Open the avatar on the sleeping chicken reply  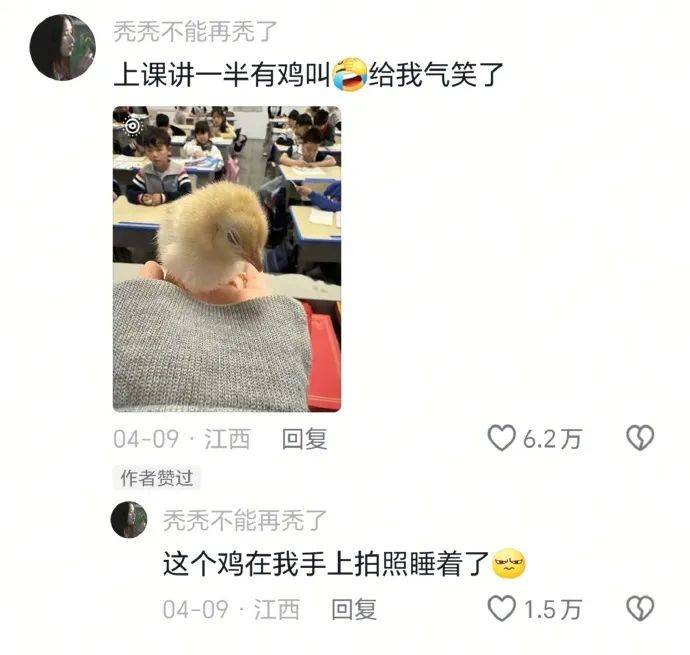click(x=129, y=519)
